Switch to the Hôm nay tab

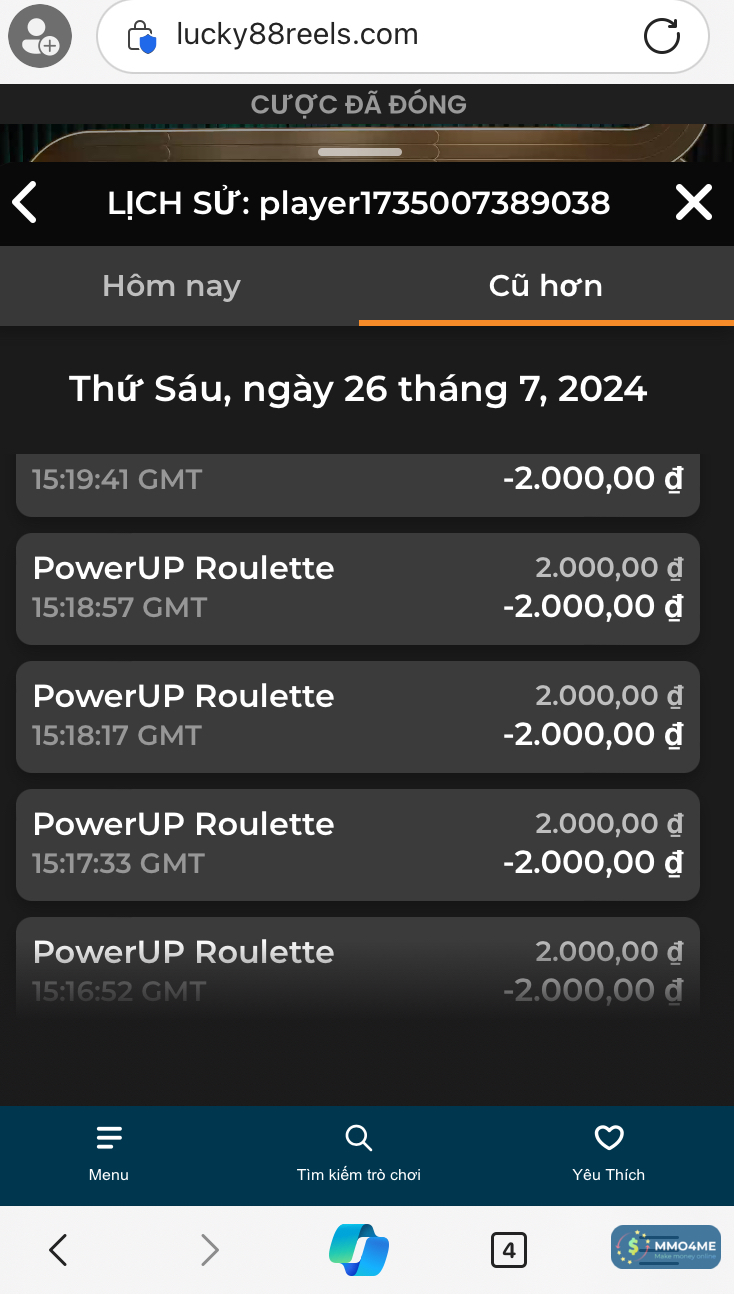click(171, 286)
